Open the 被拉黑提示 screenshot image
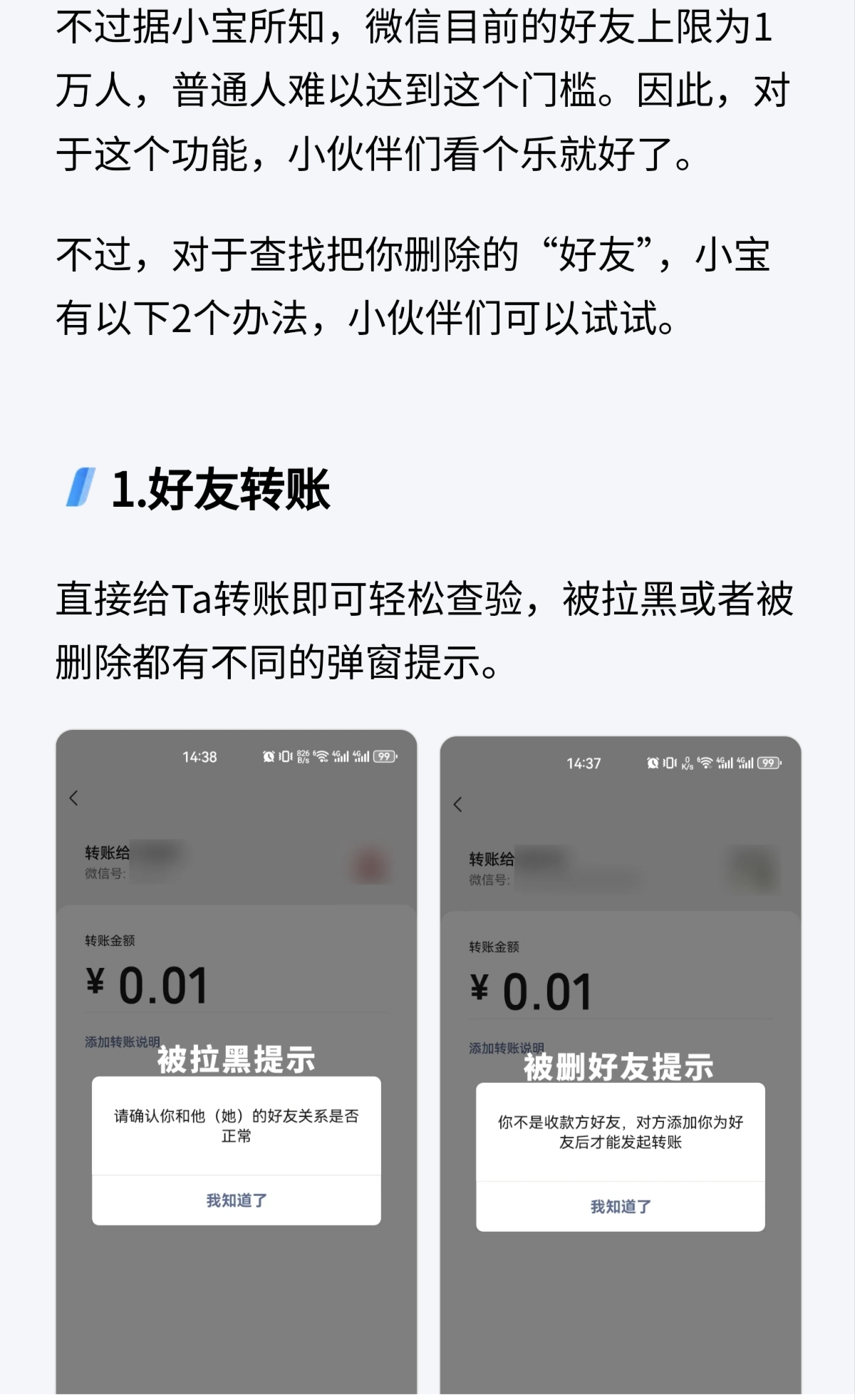The image size is (855, 1400). click(x=236, y=1061)
